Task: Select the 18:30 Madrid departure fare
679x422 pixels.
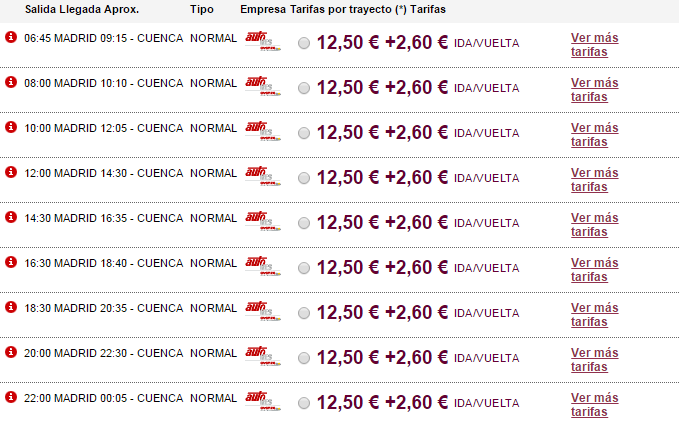Action: pos(304,313)
